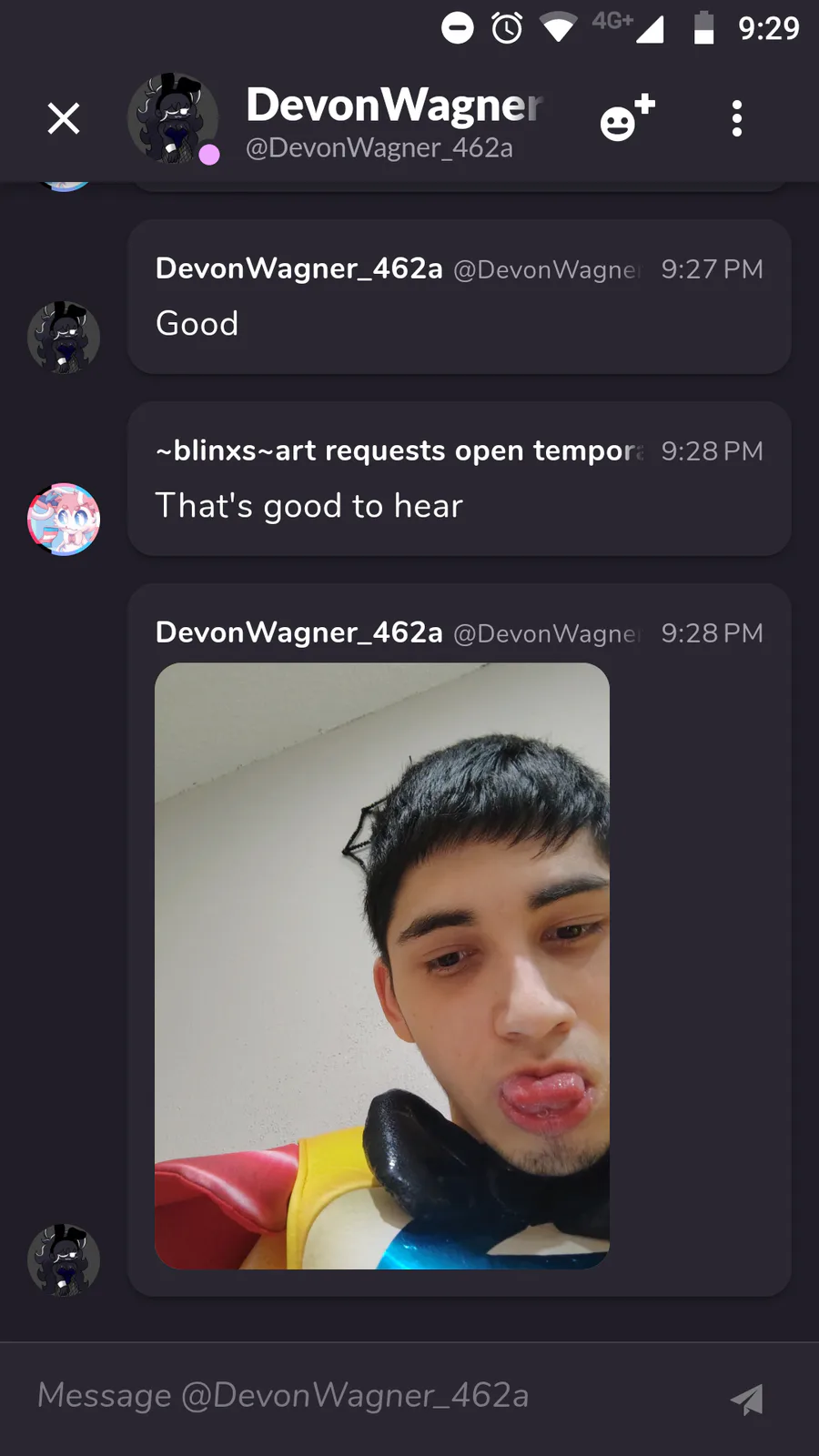Open DevonWagner's profile from the header avatar
Viewport: 819px width, 1456px height.
tap(173, 118)
